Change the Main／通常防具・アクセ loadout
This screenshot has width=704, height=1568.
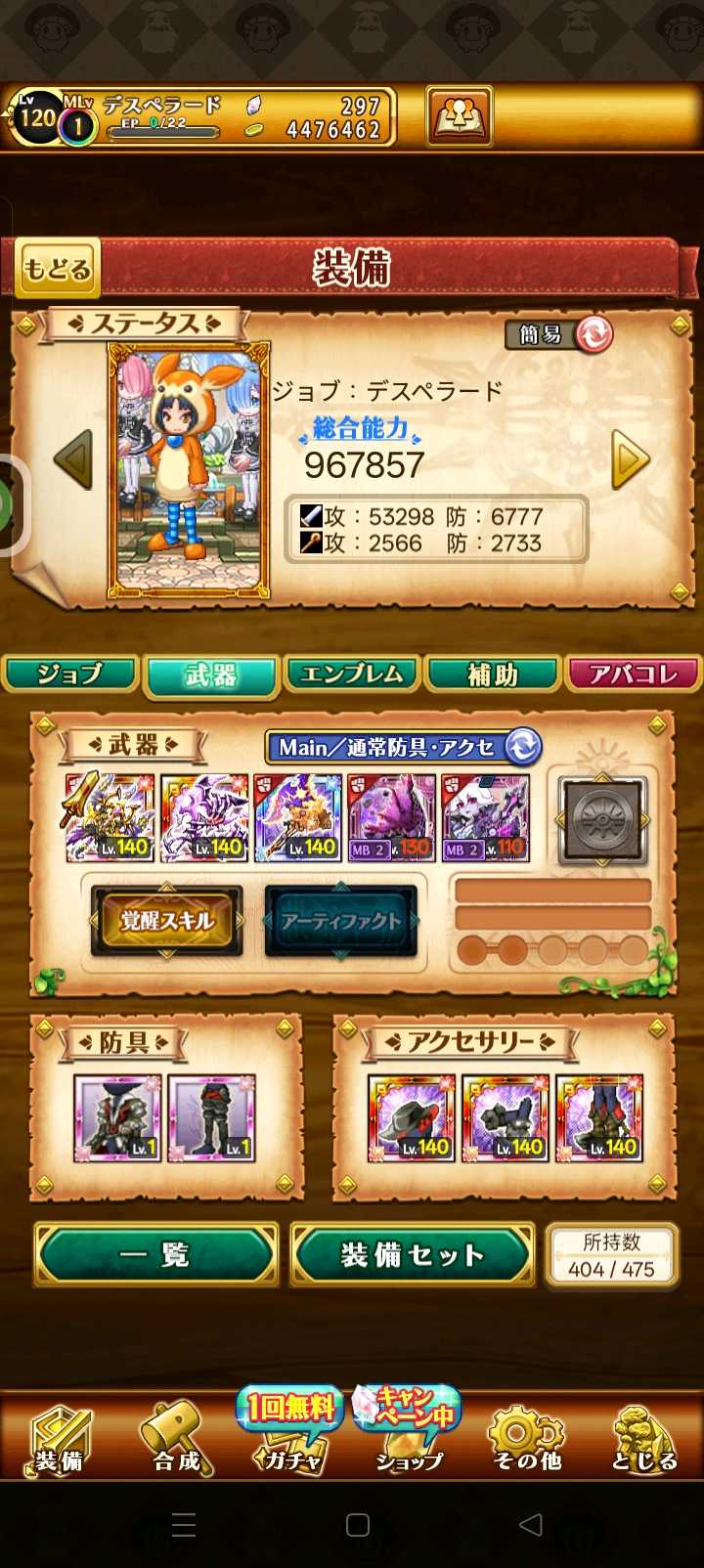point(403,747)
